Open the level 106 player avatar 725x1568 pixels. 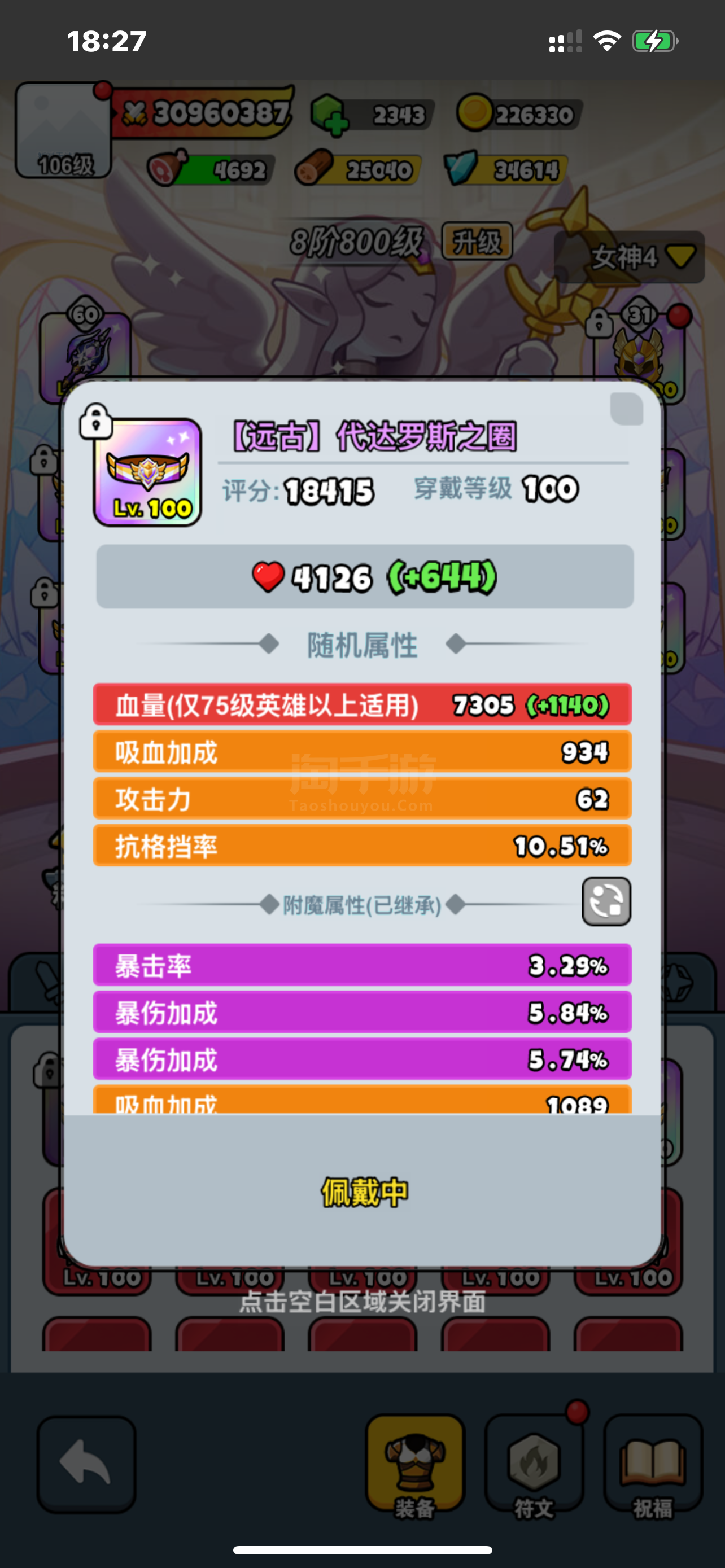pos(63,130)
